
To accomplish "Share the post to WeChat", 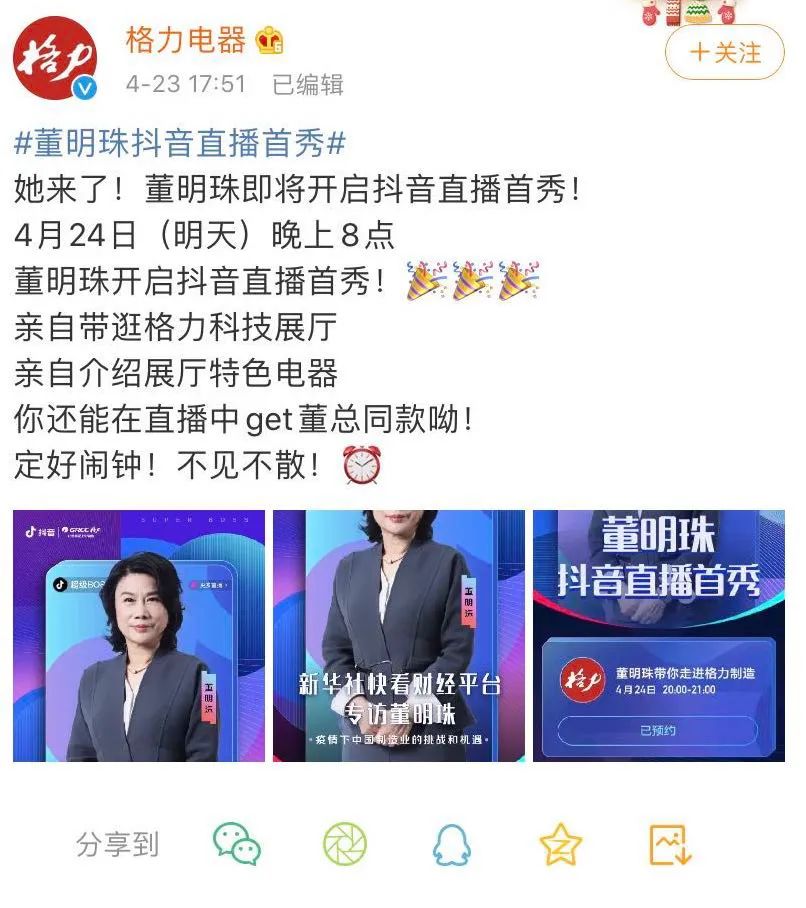I will tap(237, 845).
